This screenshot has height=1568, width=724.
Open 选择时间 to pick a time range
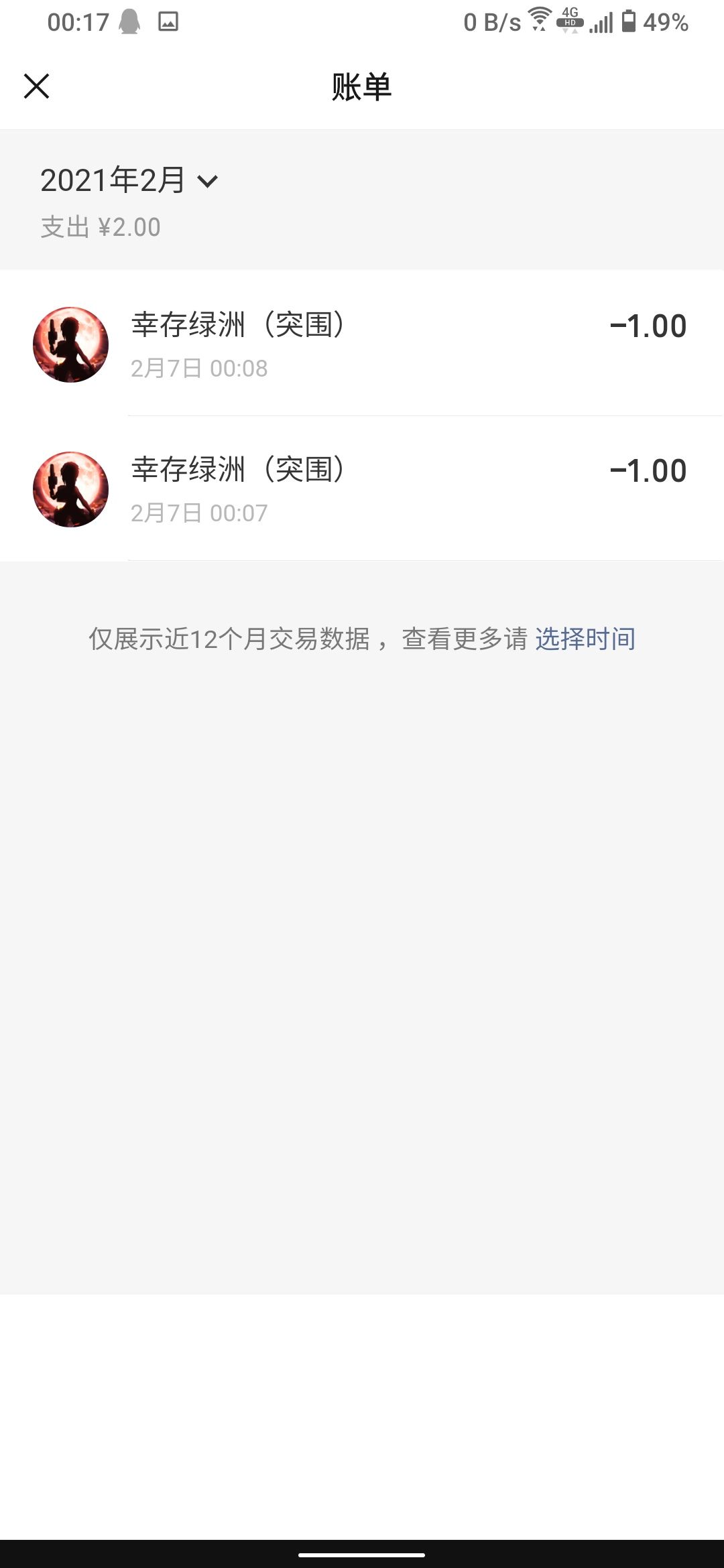coord(585,639)
